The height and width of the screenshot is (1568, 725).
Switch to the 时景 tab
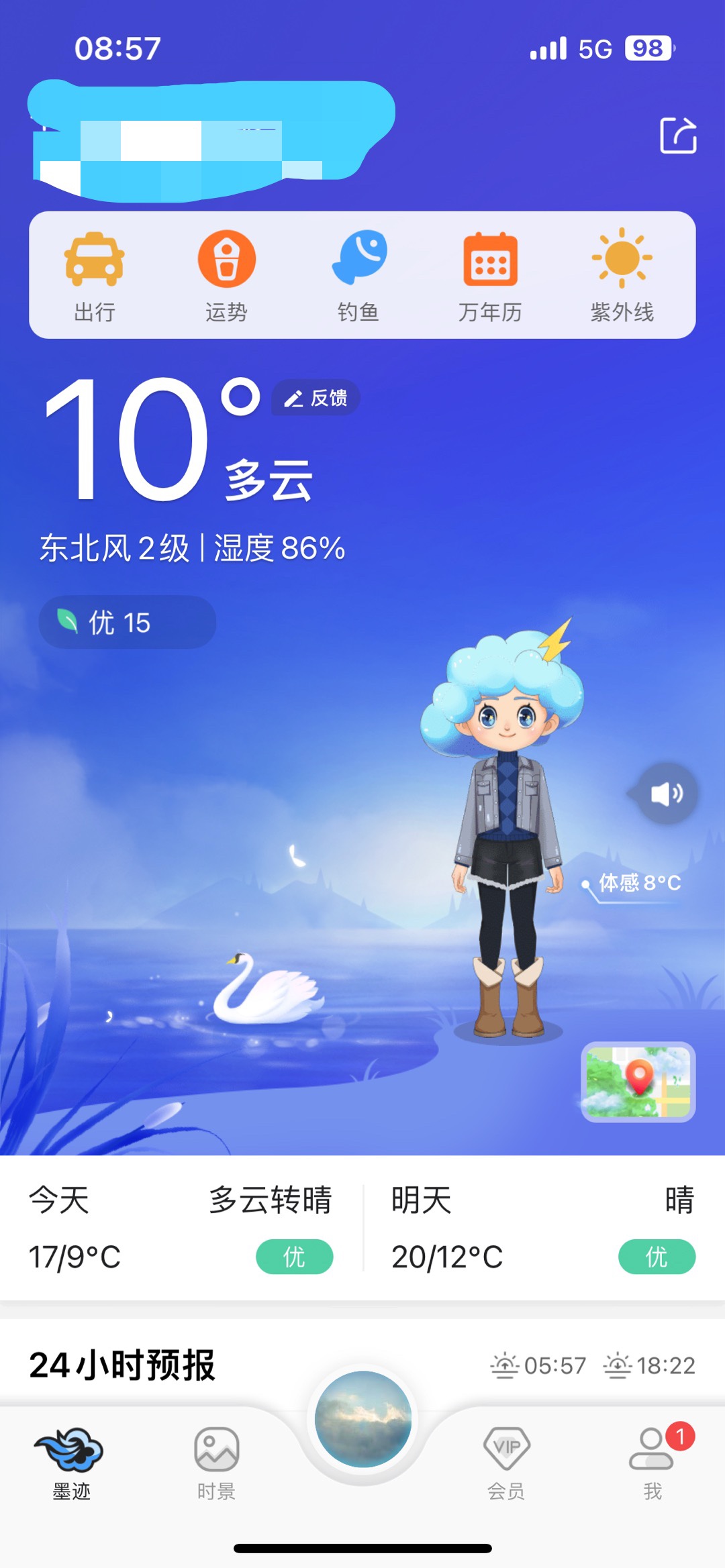(x=216, y=1463)
